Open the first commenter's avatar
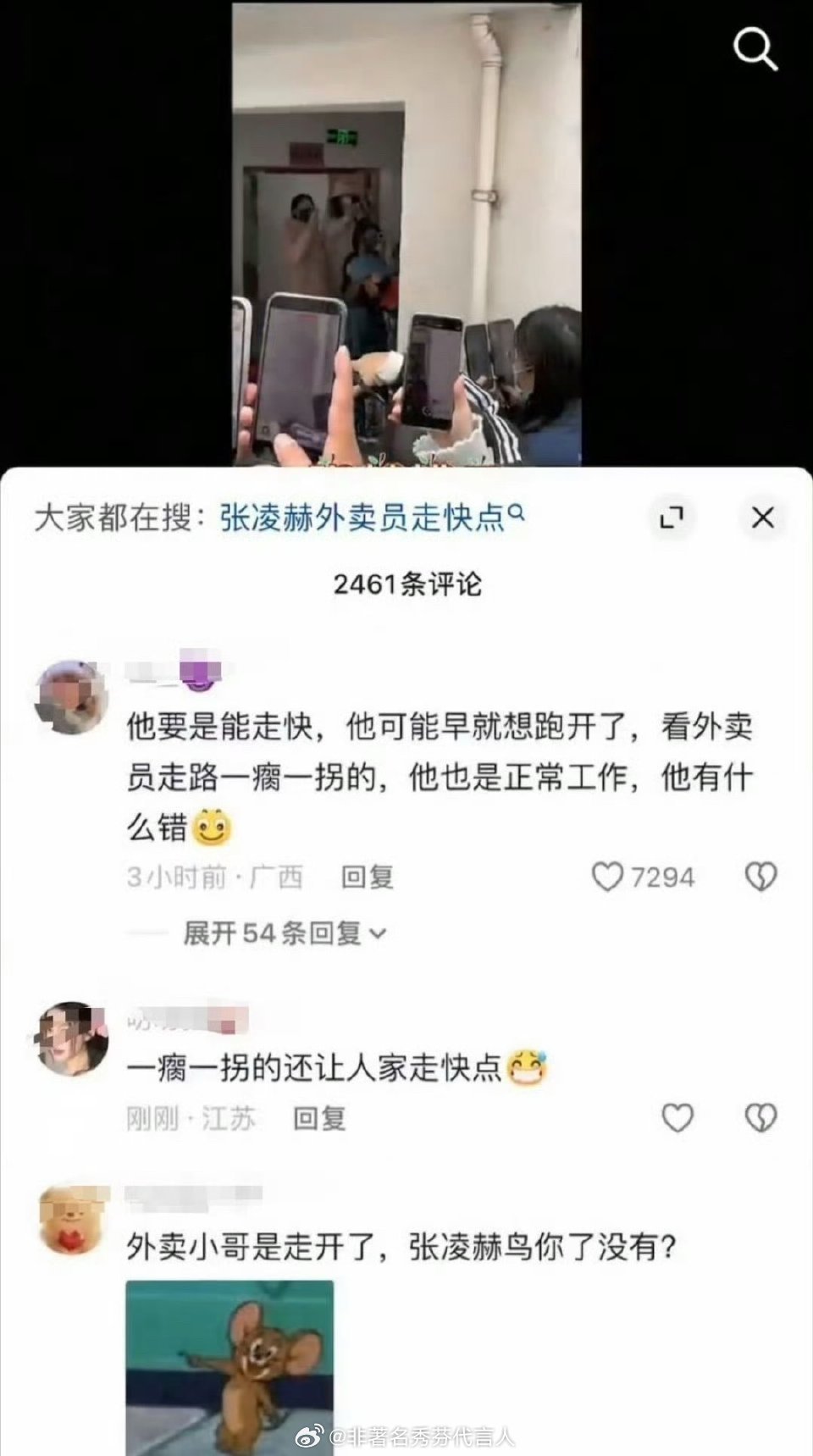Image resolution: width=813 pixels, height=1456 pixels. coord(72,691)
